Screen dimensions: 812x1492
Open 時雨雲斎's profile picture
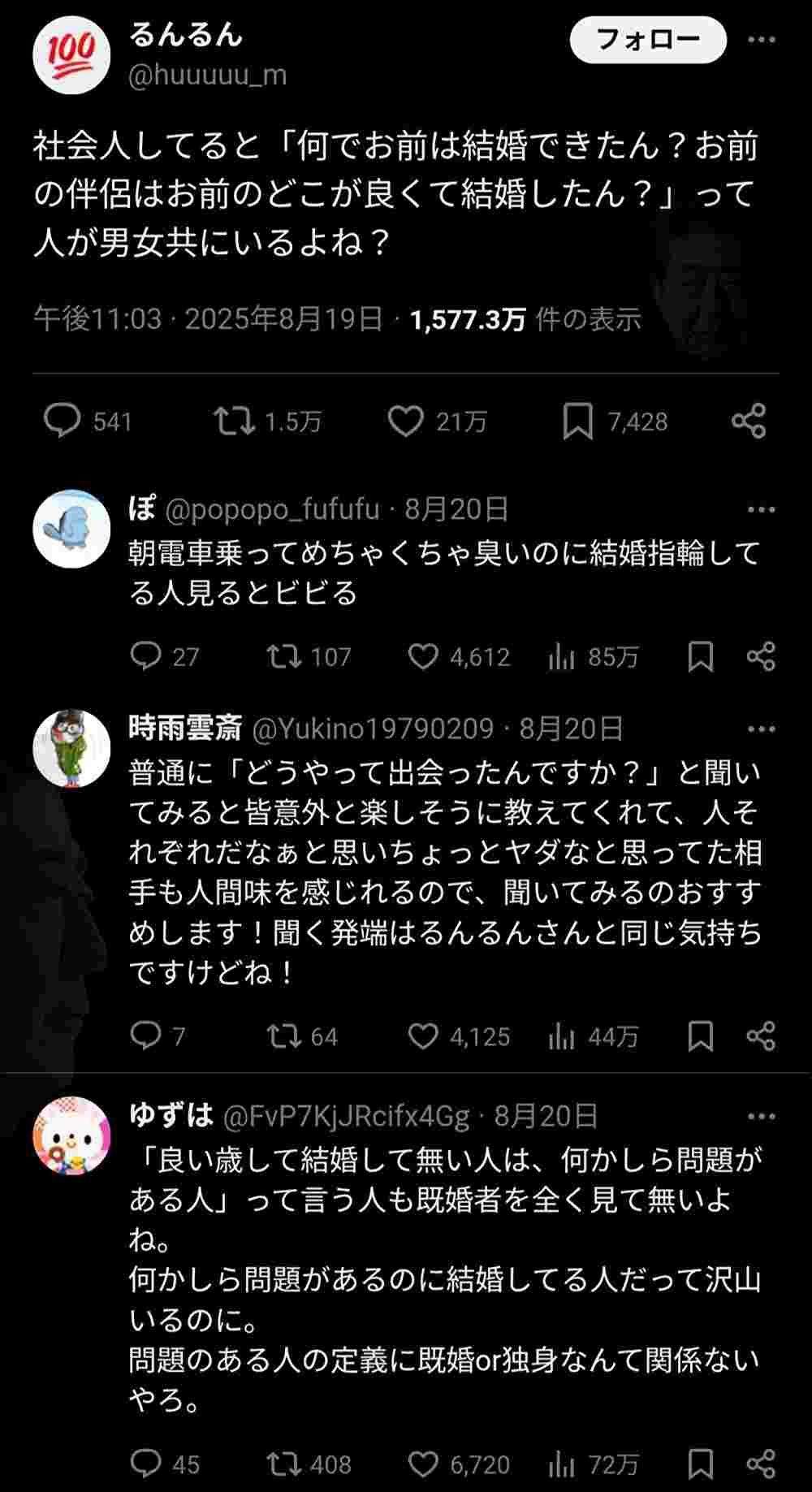(x=71, y=749)
